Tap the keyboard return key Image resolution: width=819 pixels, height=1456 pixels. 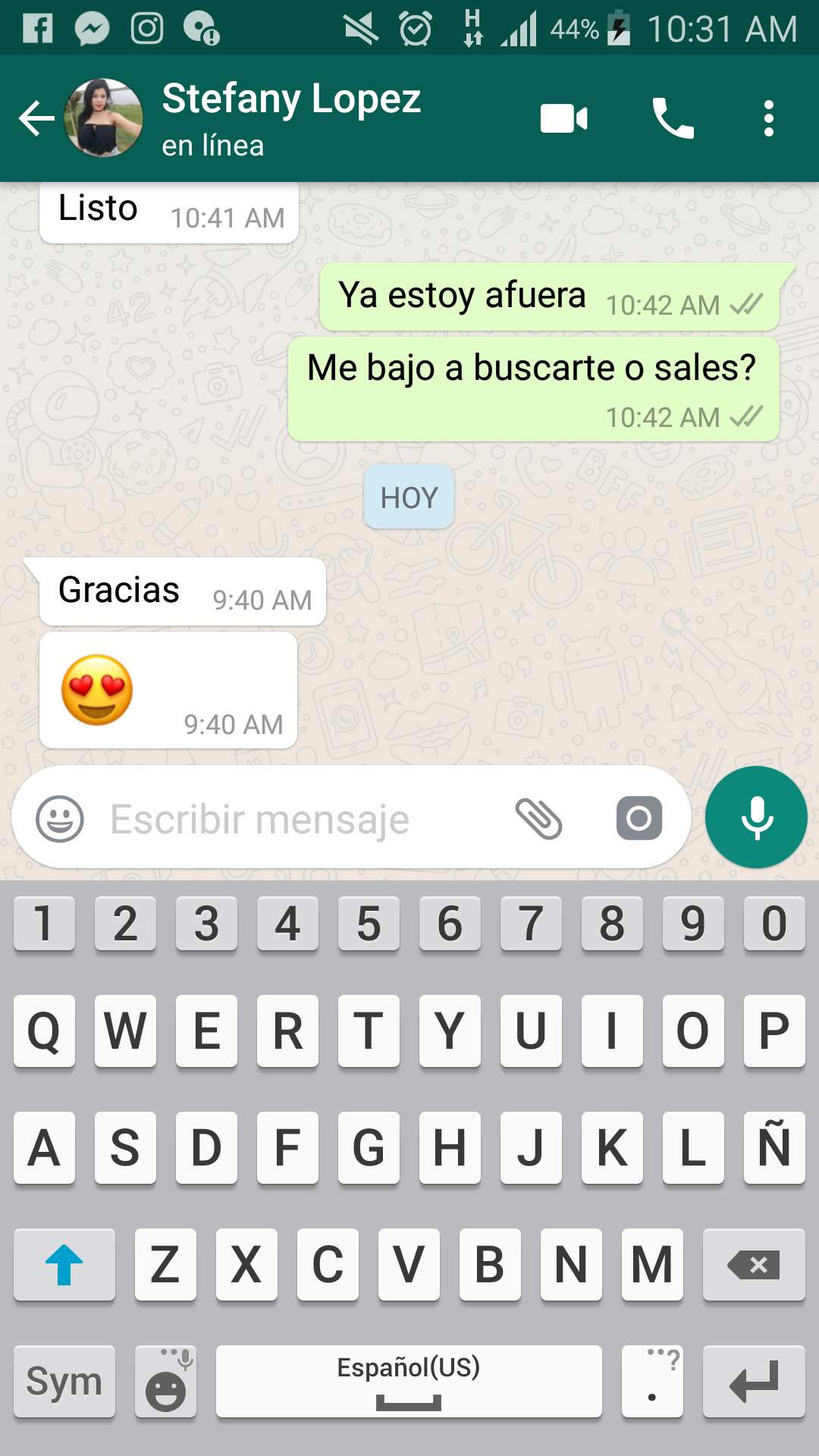pyautogui.click(x=753, y=1381)
